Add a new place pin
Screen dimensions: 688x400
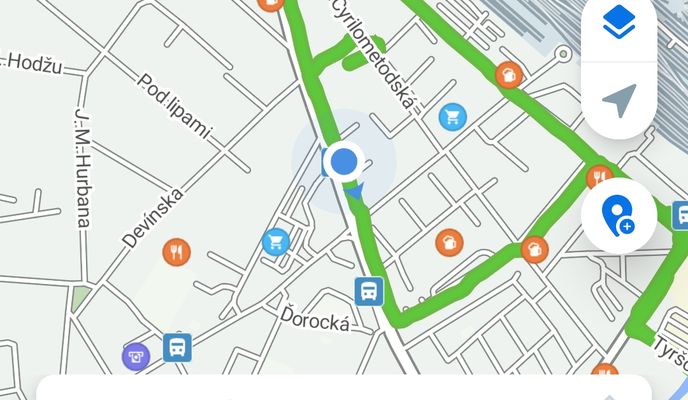coord(618,215)
